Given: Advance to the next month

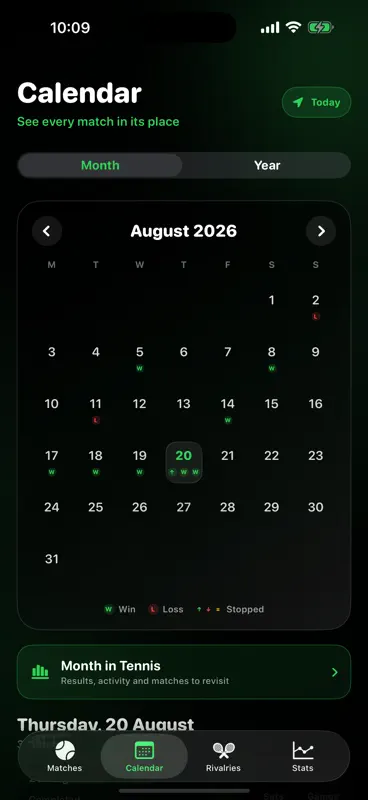Looking at the screenshot, I should click(321, 231).
